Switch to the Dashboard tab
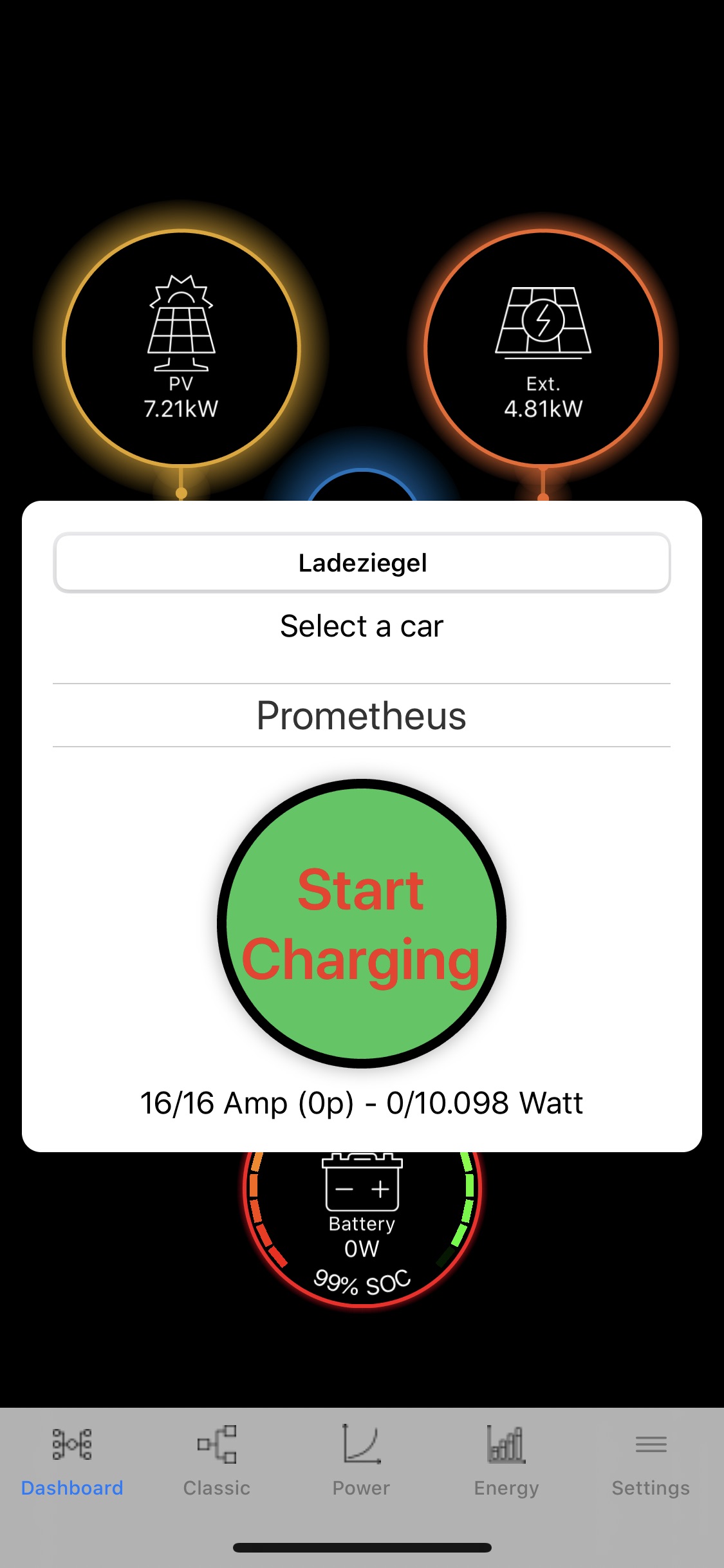Image resolution: width=724 pixels, height=1568 pixels. point(72,1461)
